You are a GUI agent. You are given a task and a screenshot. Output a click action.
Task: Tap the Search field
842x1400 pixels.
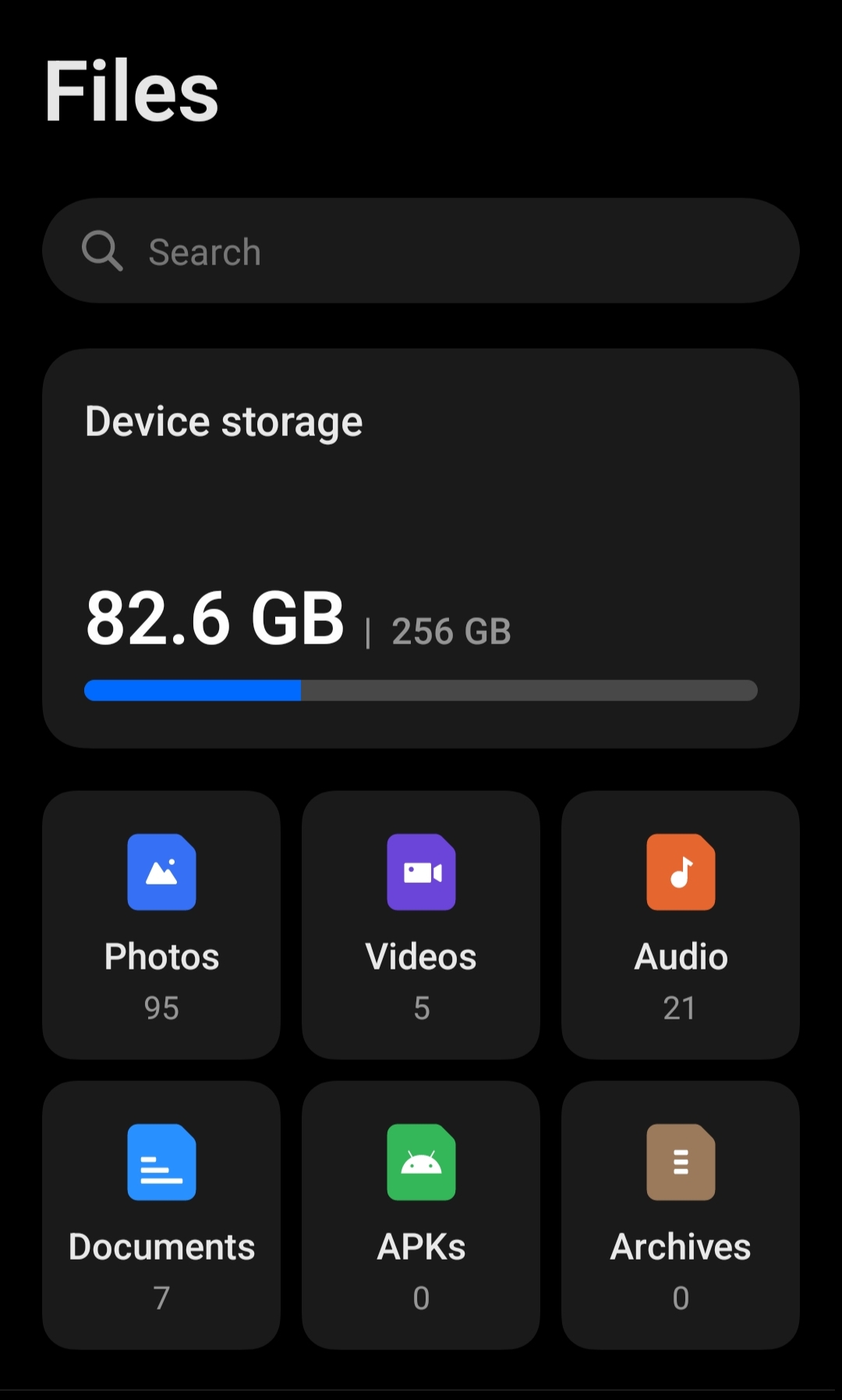point(421,251)
